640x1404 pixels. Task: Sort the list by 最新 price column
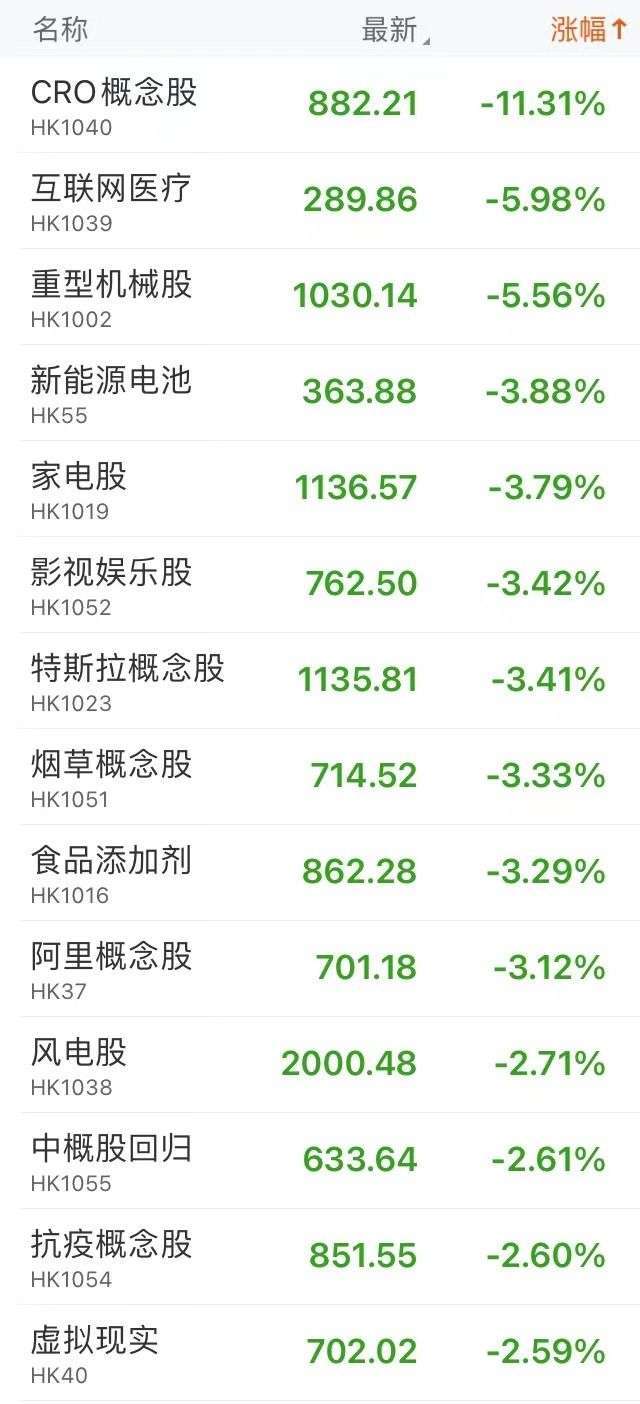click(396, 30)
